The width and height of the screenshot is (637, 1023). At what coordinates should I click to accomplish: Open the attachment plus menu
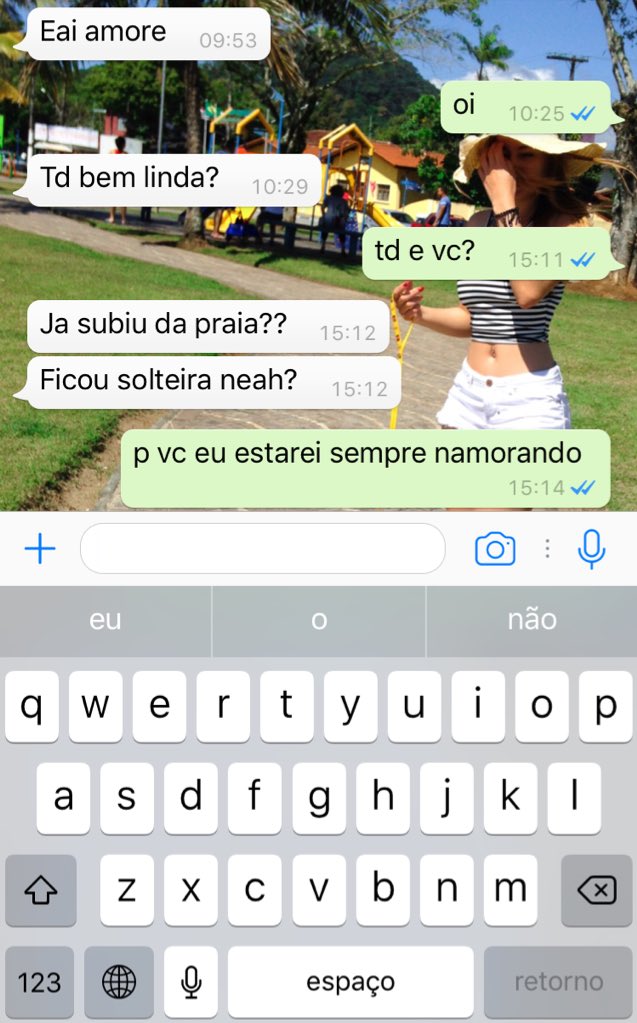click(x=40, y=549)
